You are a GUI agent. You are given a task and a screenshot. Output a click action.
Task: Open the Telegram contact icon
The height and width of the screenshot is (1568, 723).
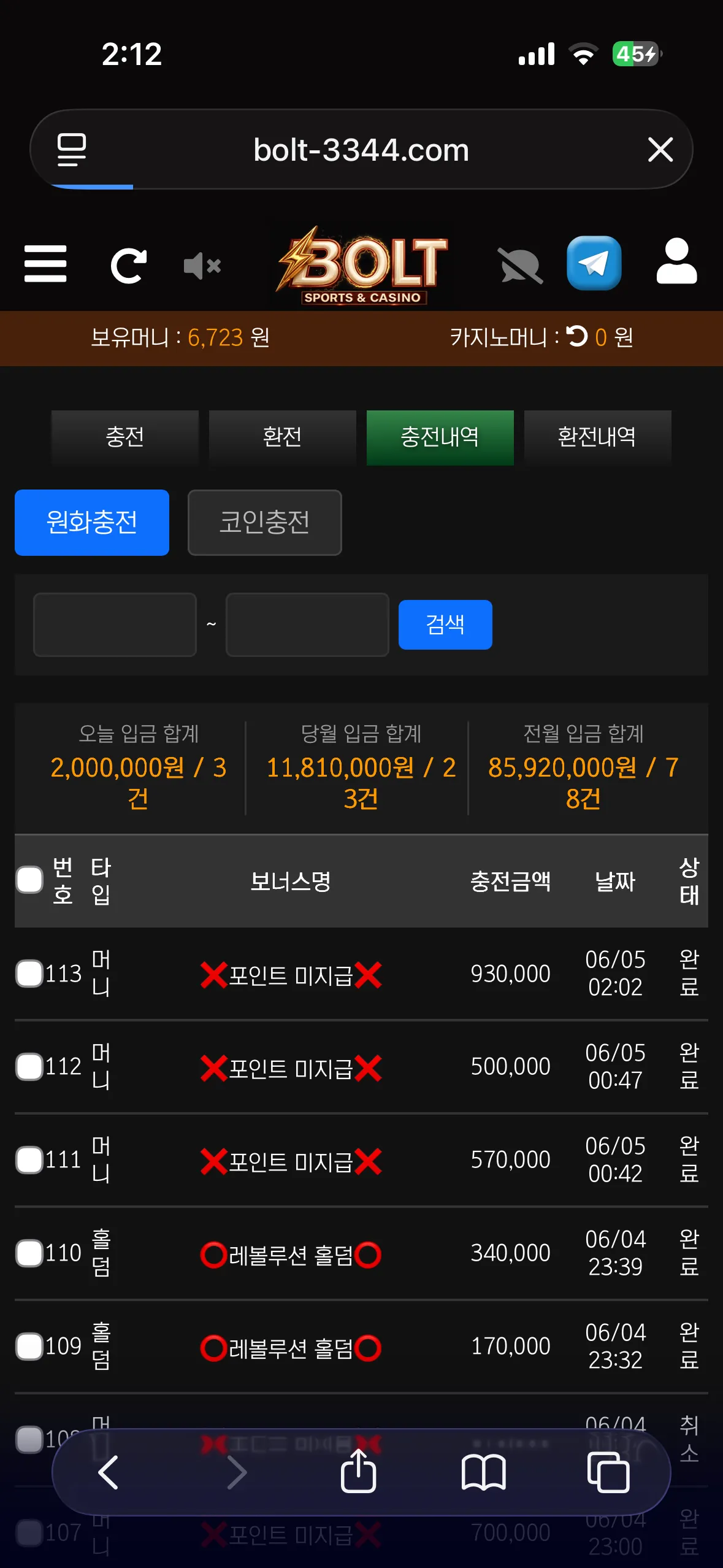tap(594, 263)
